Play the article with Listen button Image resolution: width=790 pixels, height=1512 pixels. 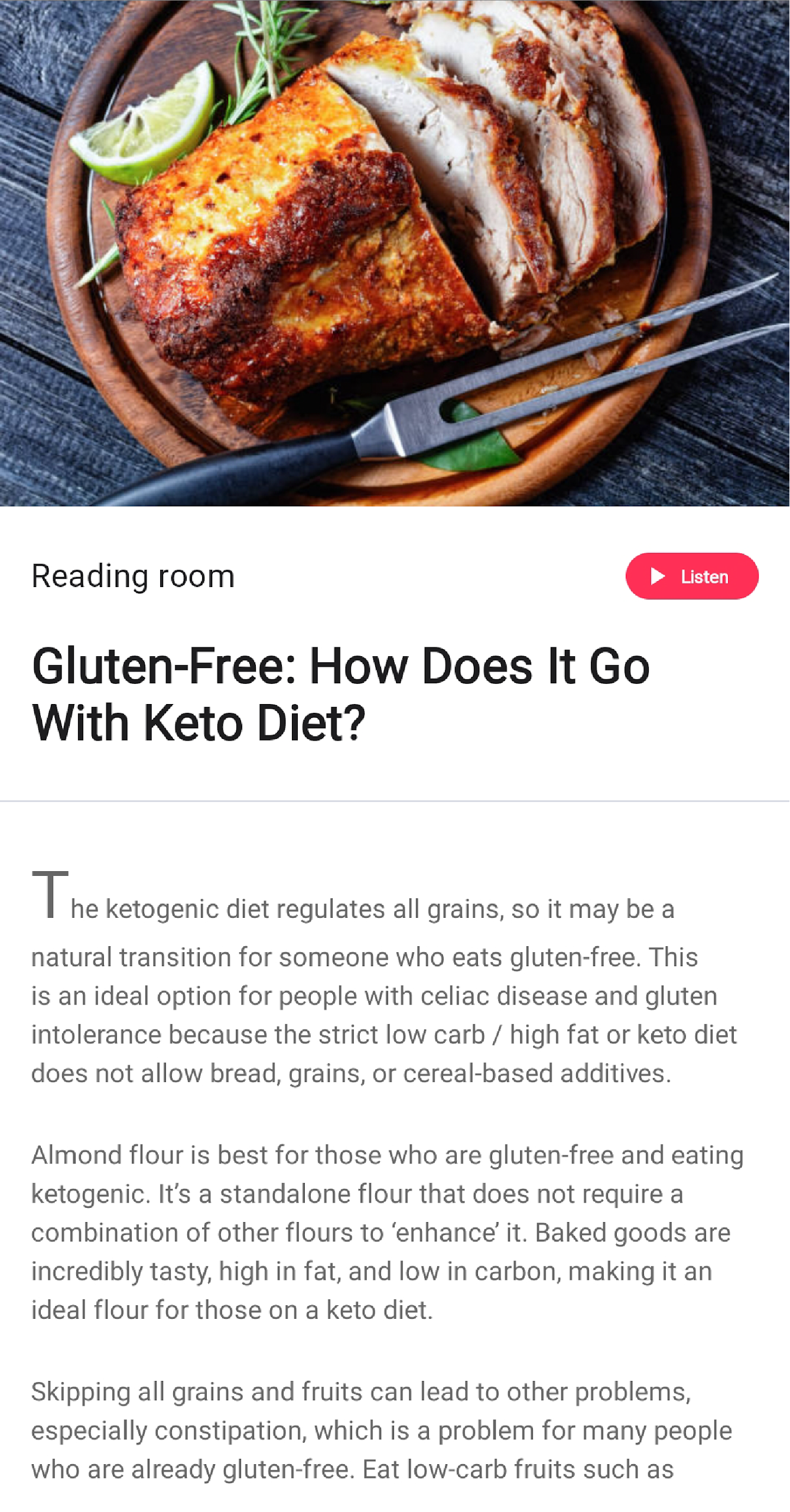click(692, 576)
